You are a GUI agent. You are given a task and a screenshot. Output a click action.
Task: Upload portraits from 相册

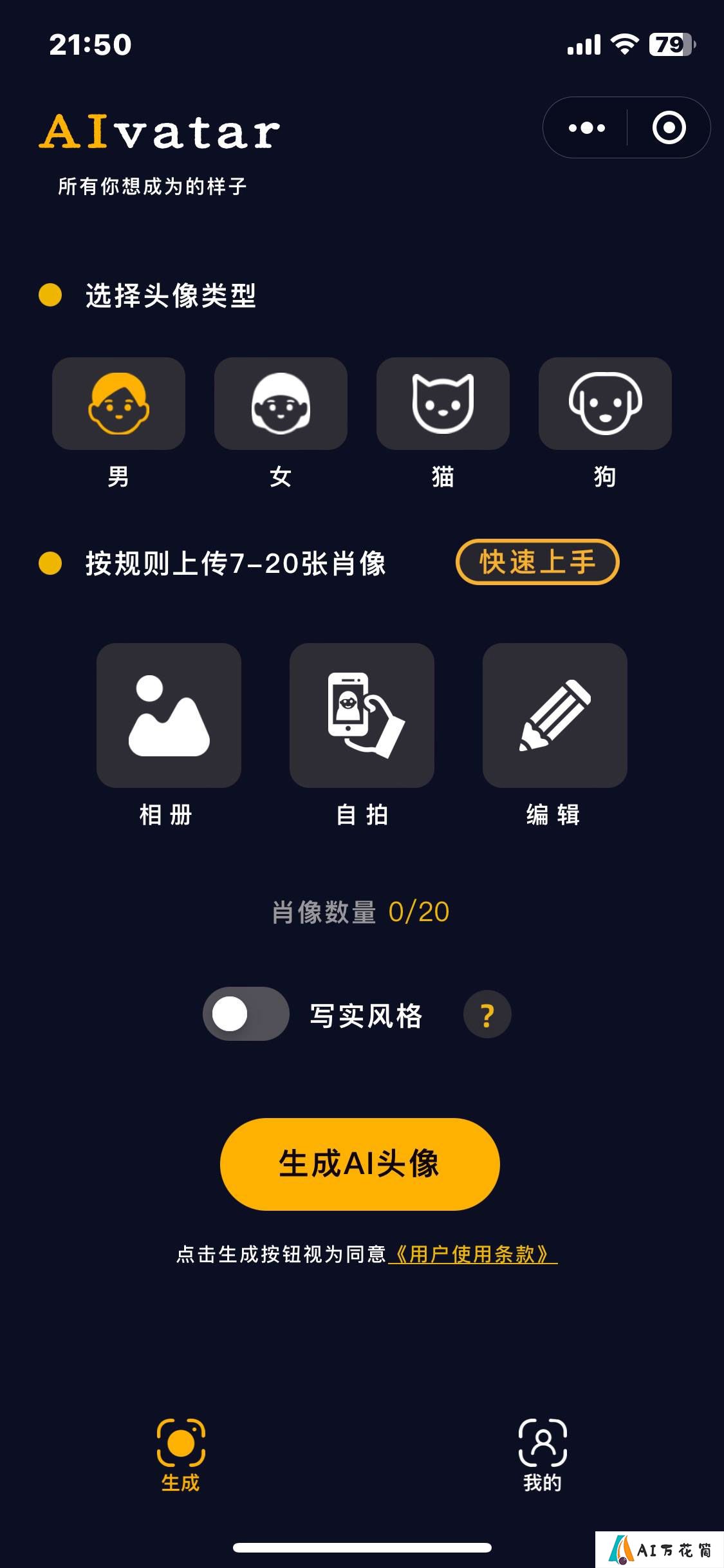(x=169, y=715)
